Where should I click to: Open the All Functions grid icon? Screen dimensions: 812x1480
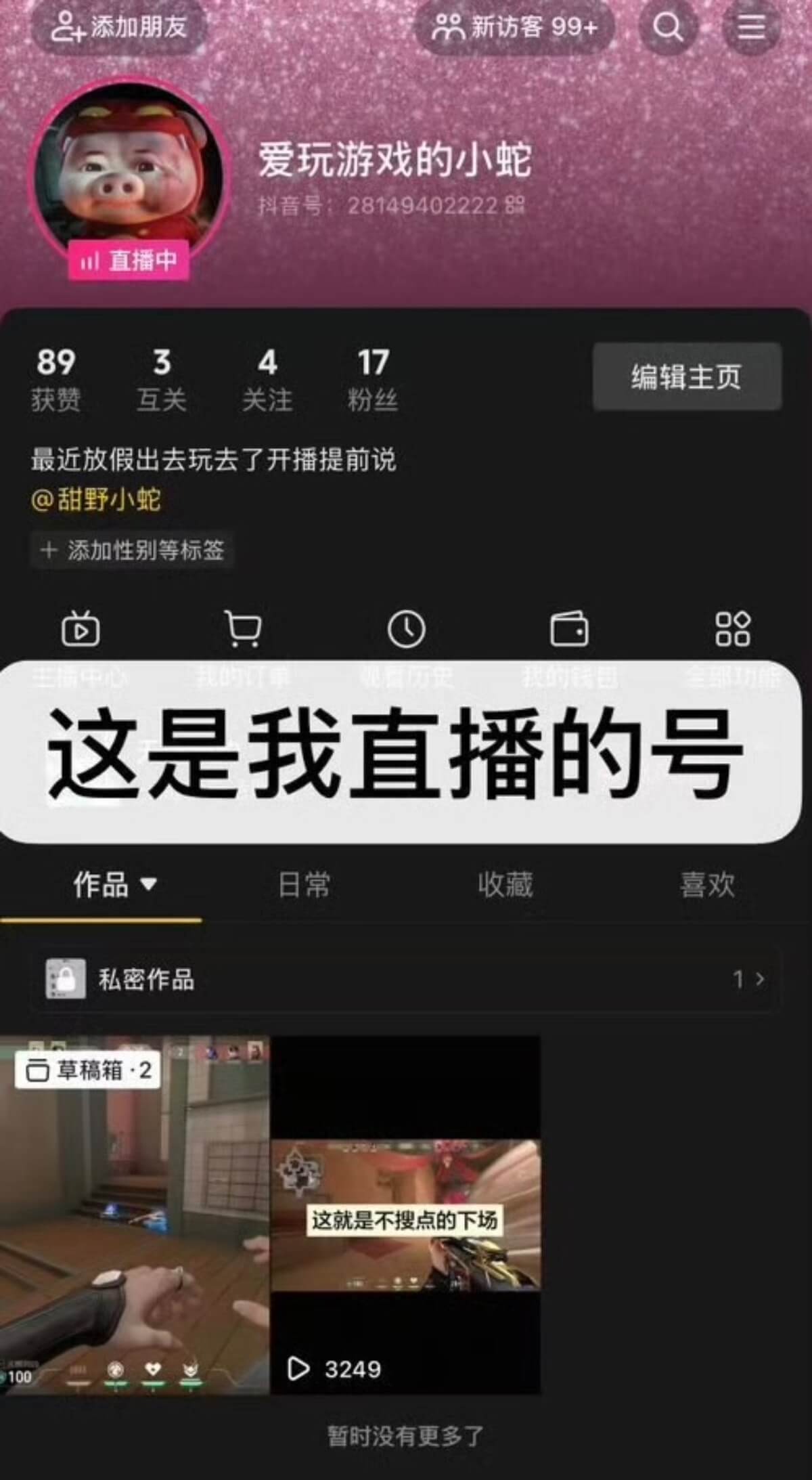pyautogui.click(x=733, y=630)
